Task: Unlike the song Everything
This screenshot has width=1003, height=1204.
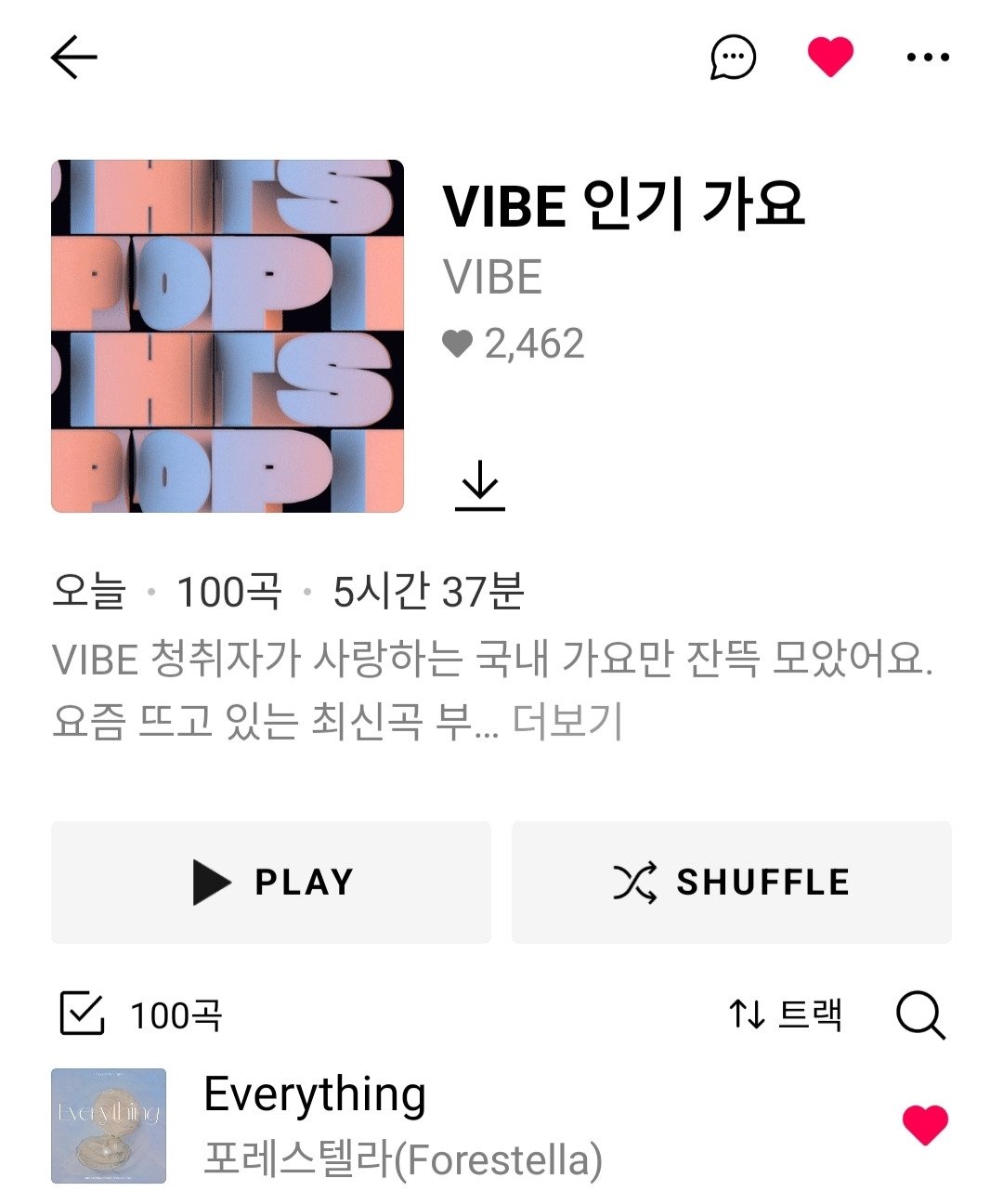Action: tap(925, 1125)
